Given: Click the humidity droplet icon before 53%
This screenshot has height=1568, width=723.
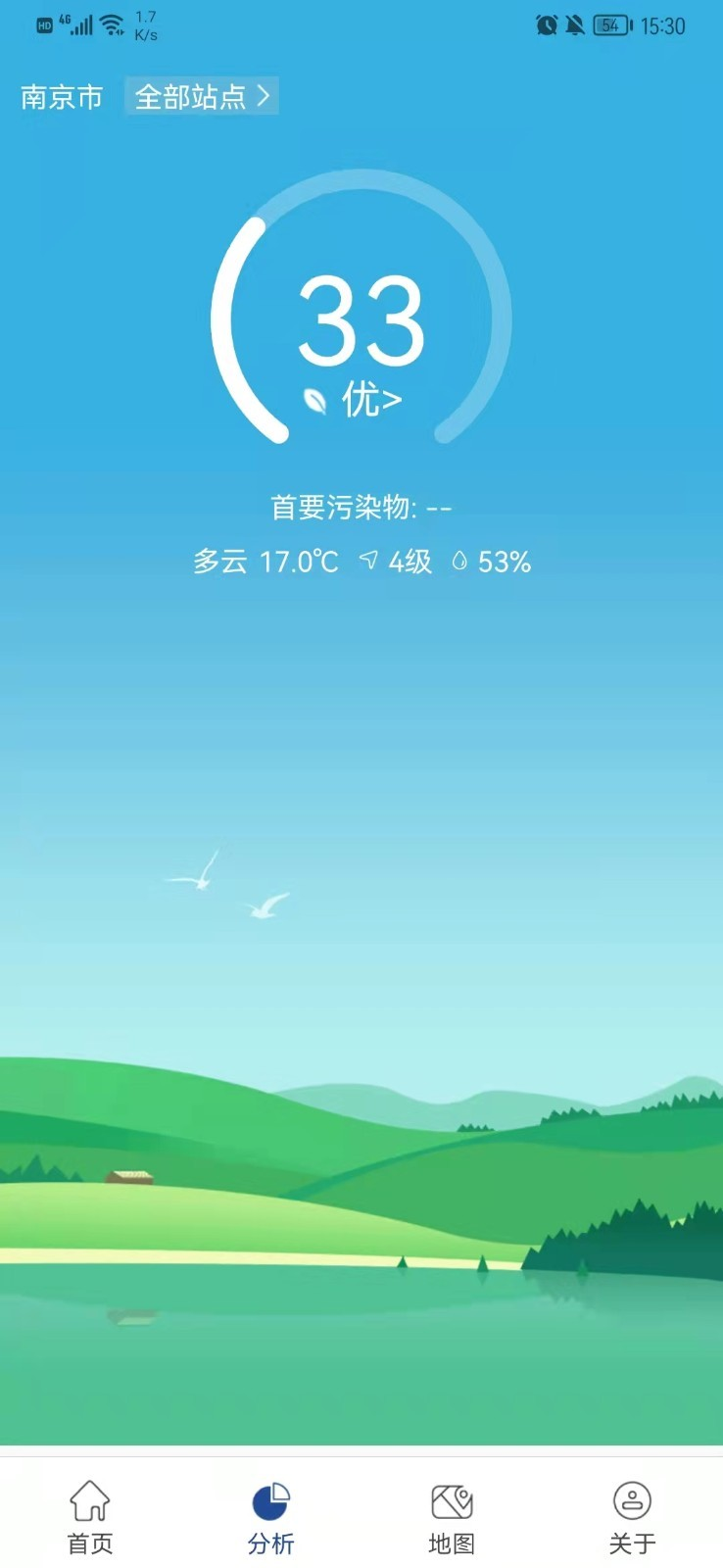Looking at the screenshot, I should [x=458, y=563].
